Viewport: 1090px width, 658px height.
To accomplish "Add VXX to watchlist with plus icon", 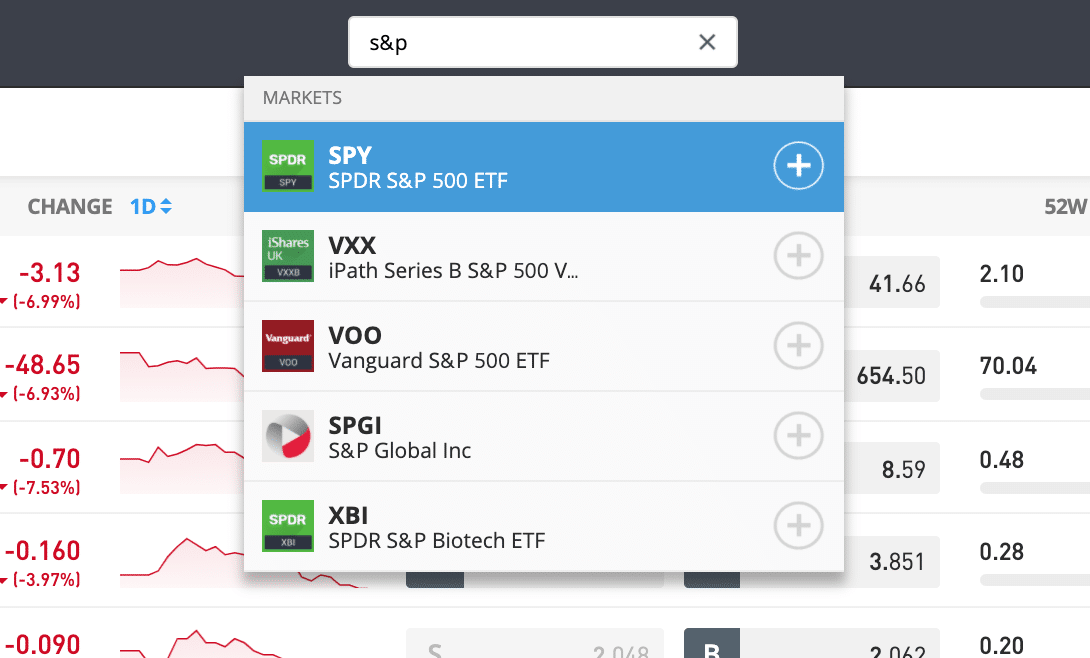I will coord(798,257).
